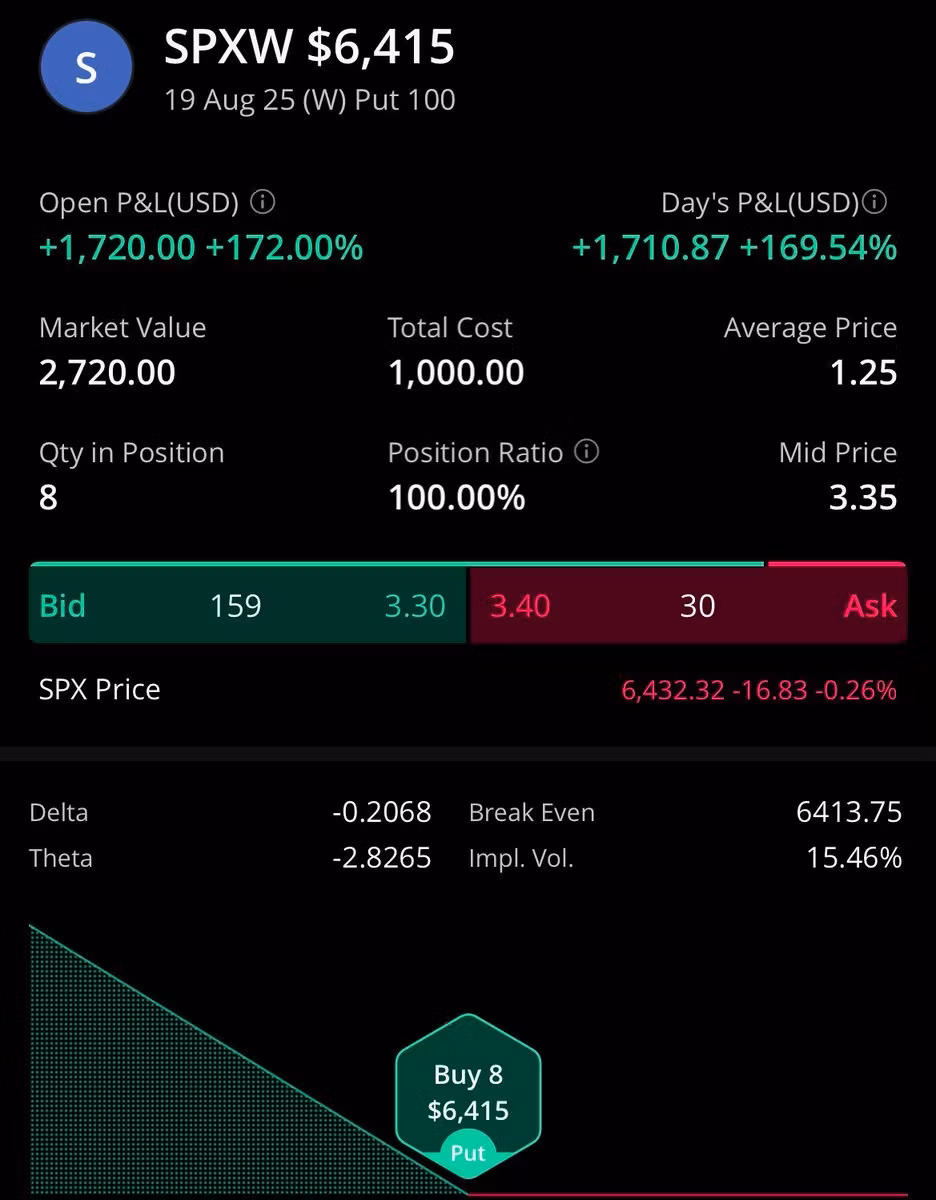Show info about Open P&L
The height and width of the screenshot is (1200, 936).
(263, 203)
